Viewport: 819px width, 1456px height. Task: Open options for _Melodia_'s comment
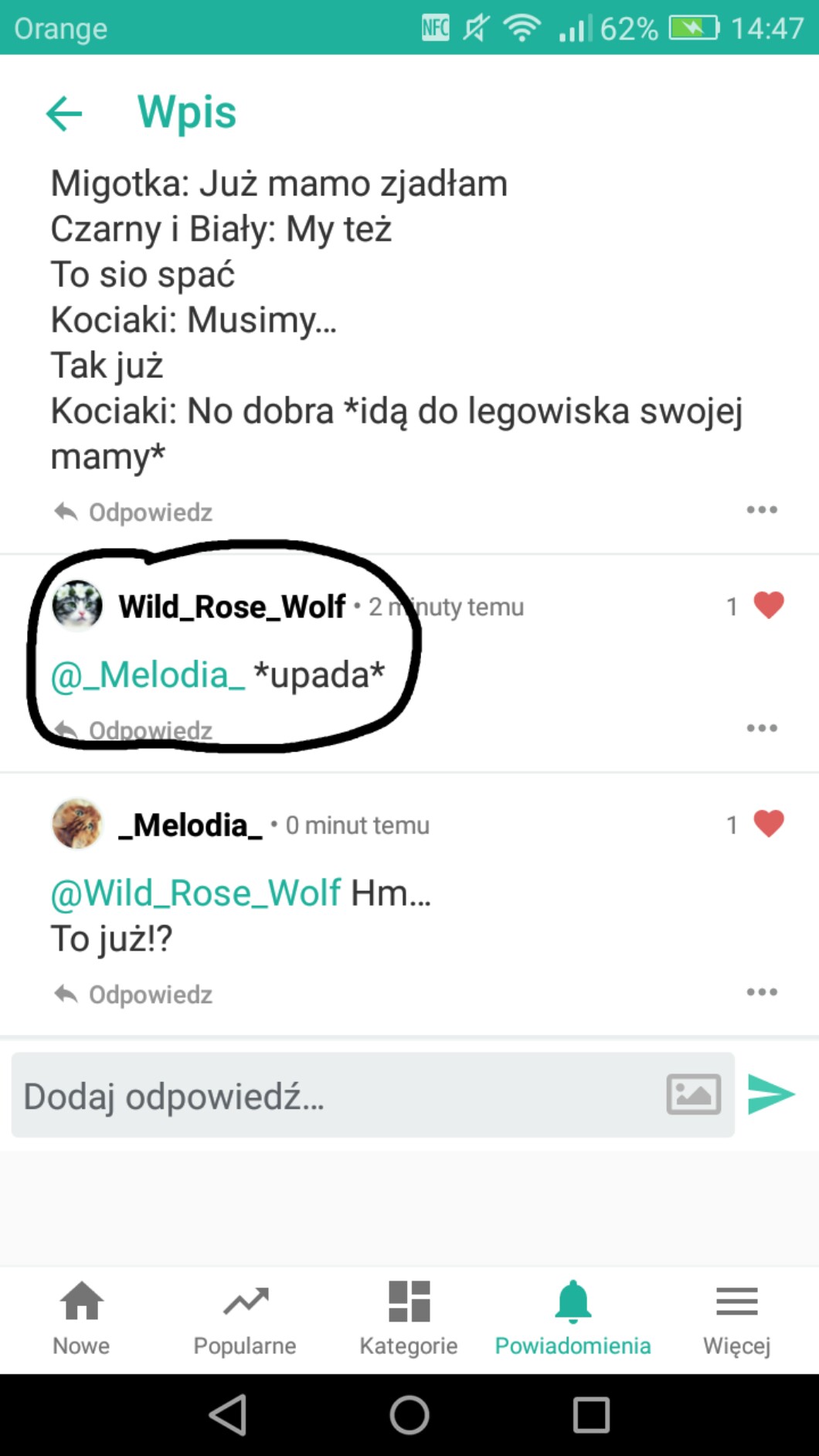[762, 992]
